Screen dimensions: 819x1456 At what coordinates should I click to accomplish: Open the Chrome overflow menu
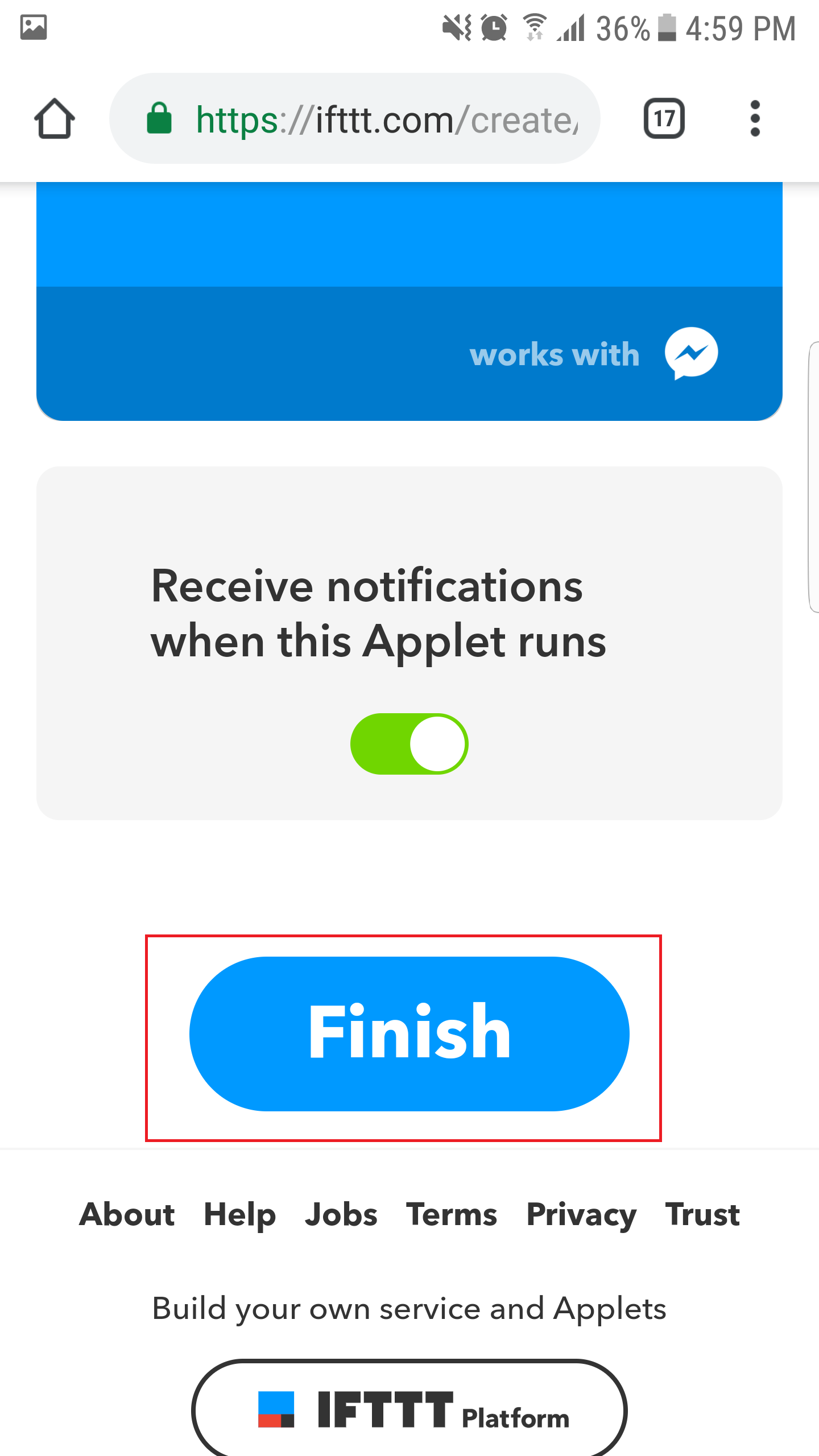coord(755,119)
